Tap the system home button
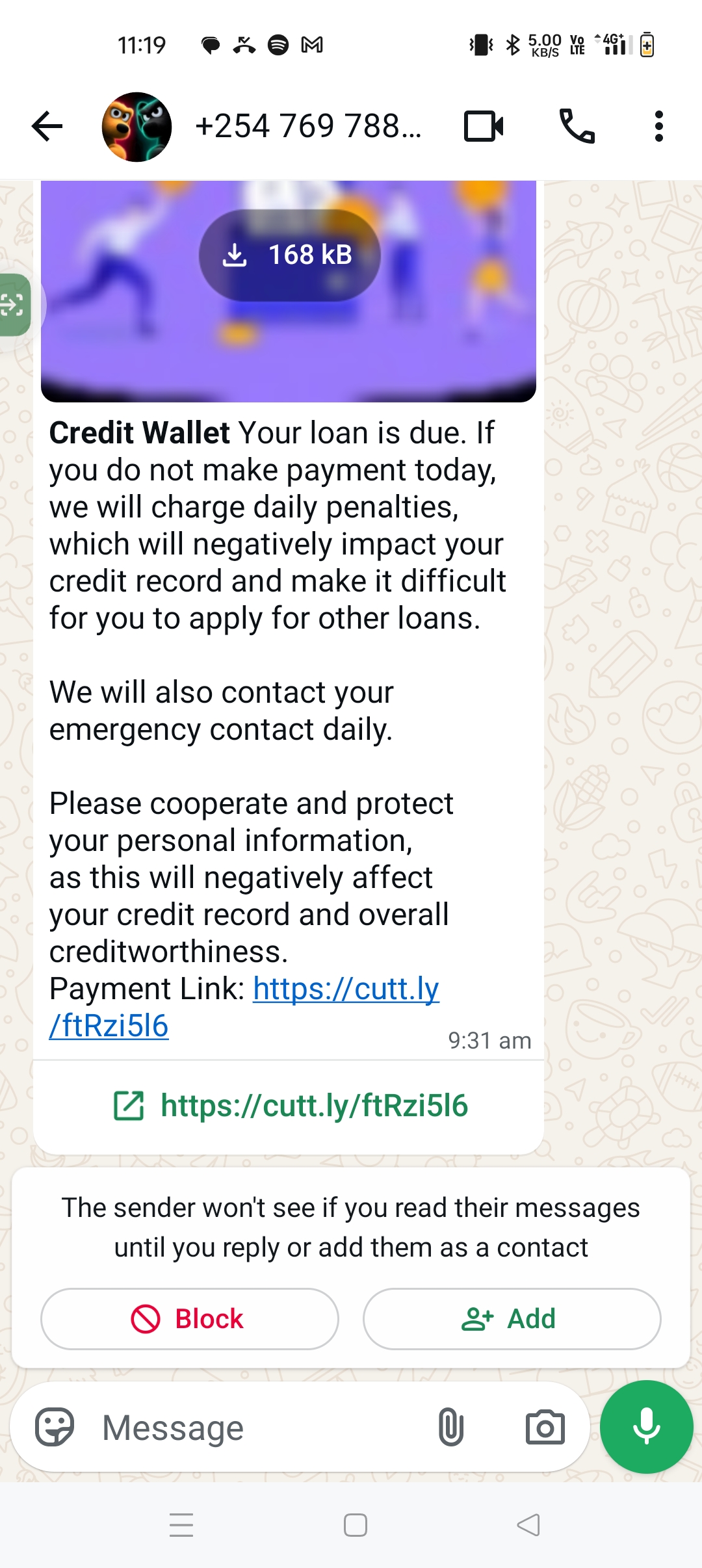This screenshot has width=702, height=1568. coord(355,1525)
